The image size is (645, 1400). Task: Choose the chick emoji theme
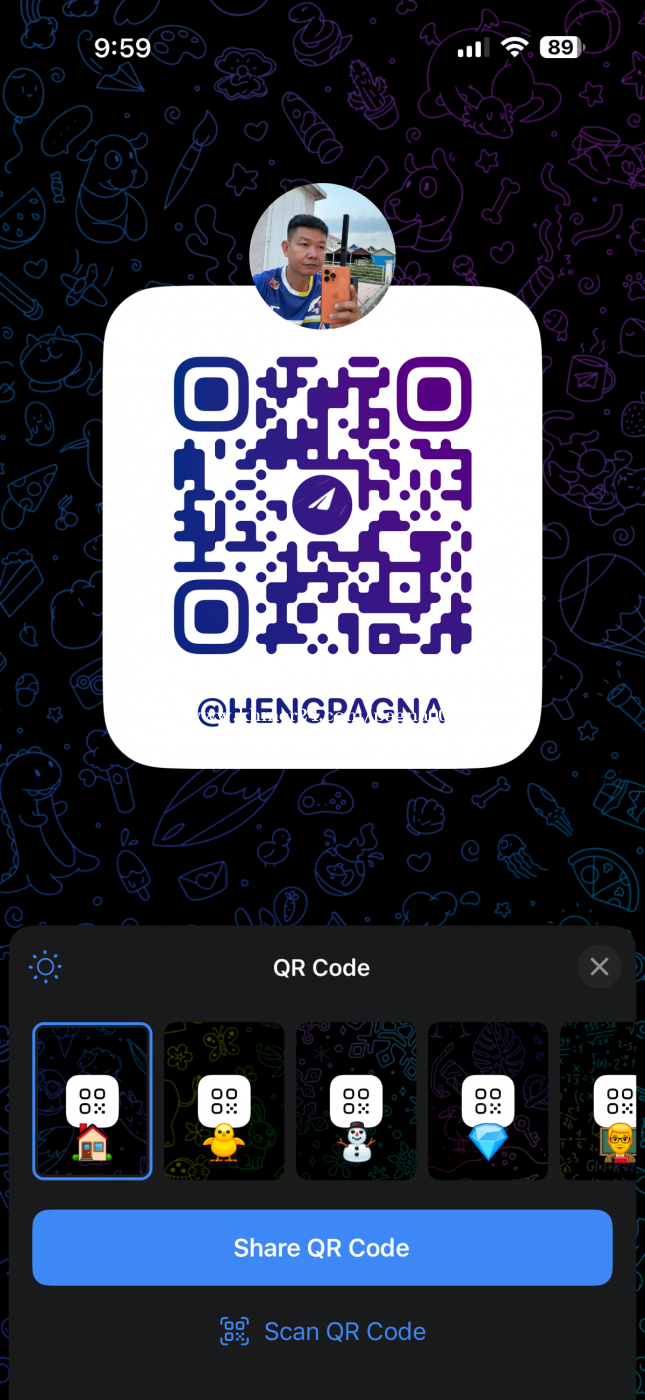[224, 1101]
